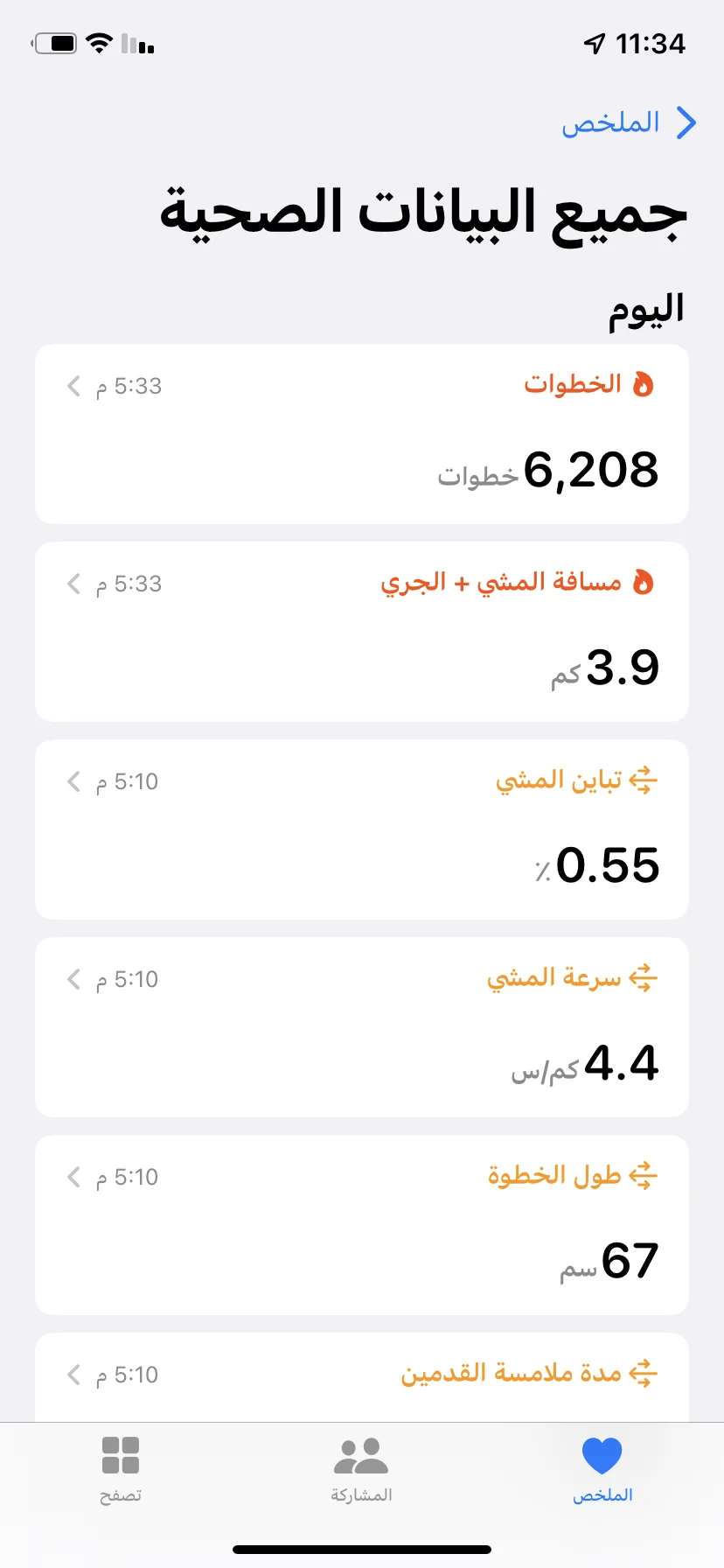The height and width of the screenshot is (1568, 724).
Task: Select the الملخص summary tab
Action: pos(602,1470)
